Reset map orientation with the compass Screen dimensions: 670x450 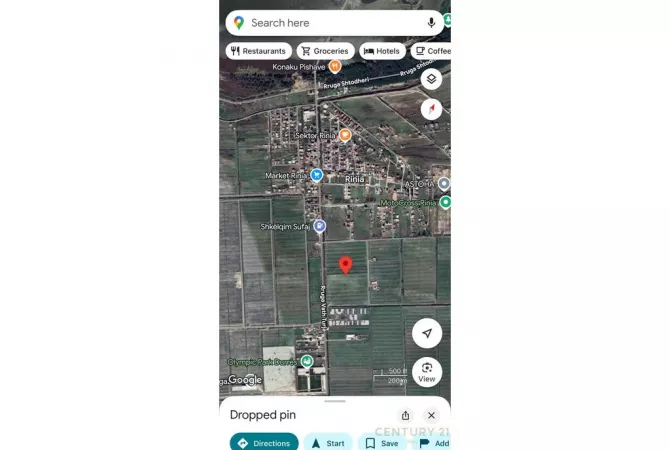click(431, 109)
